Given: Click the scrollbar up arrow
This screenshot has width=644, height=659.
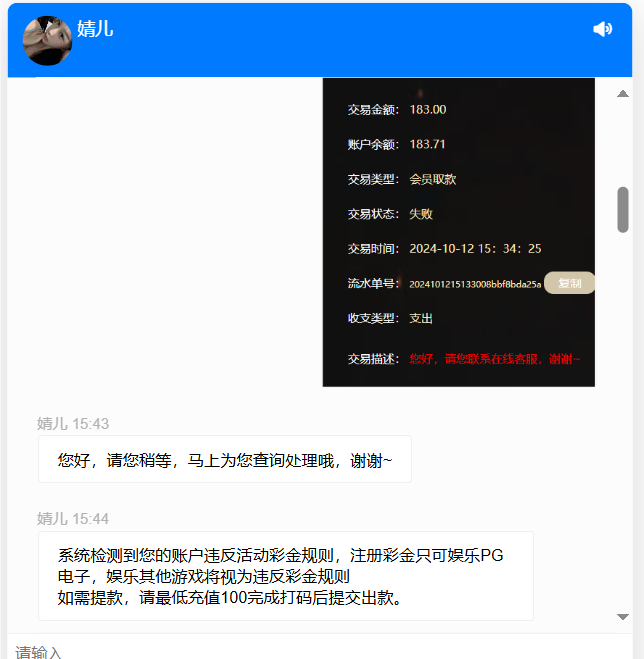Looking at the screenshot, I should (623, 94).
